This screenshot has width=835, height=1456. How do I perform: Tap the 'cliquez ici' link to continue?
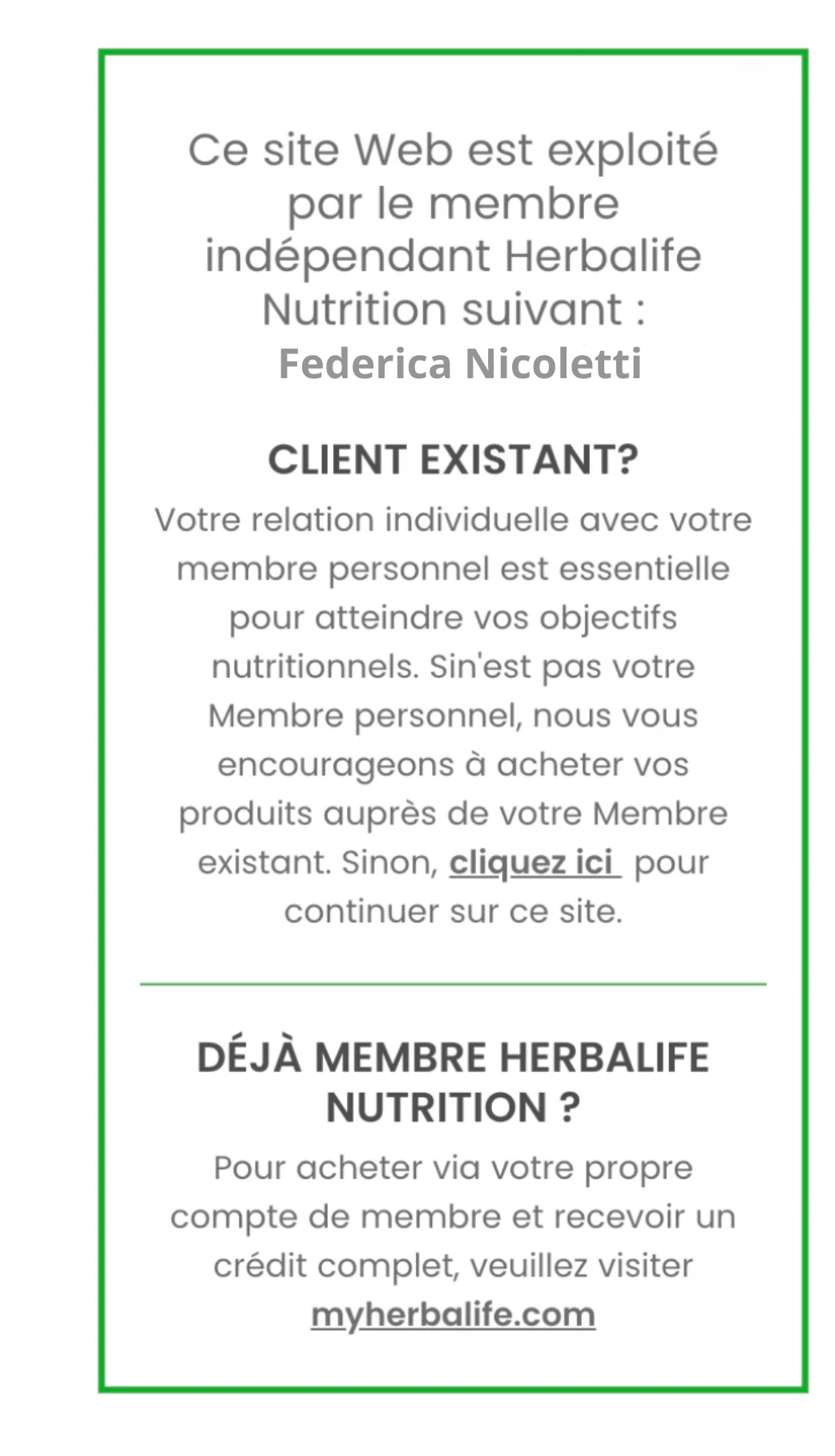[534, 863]
